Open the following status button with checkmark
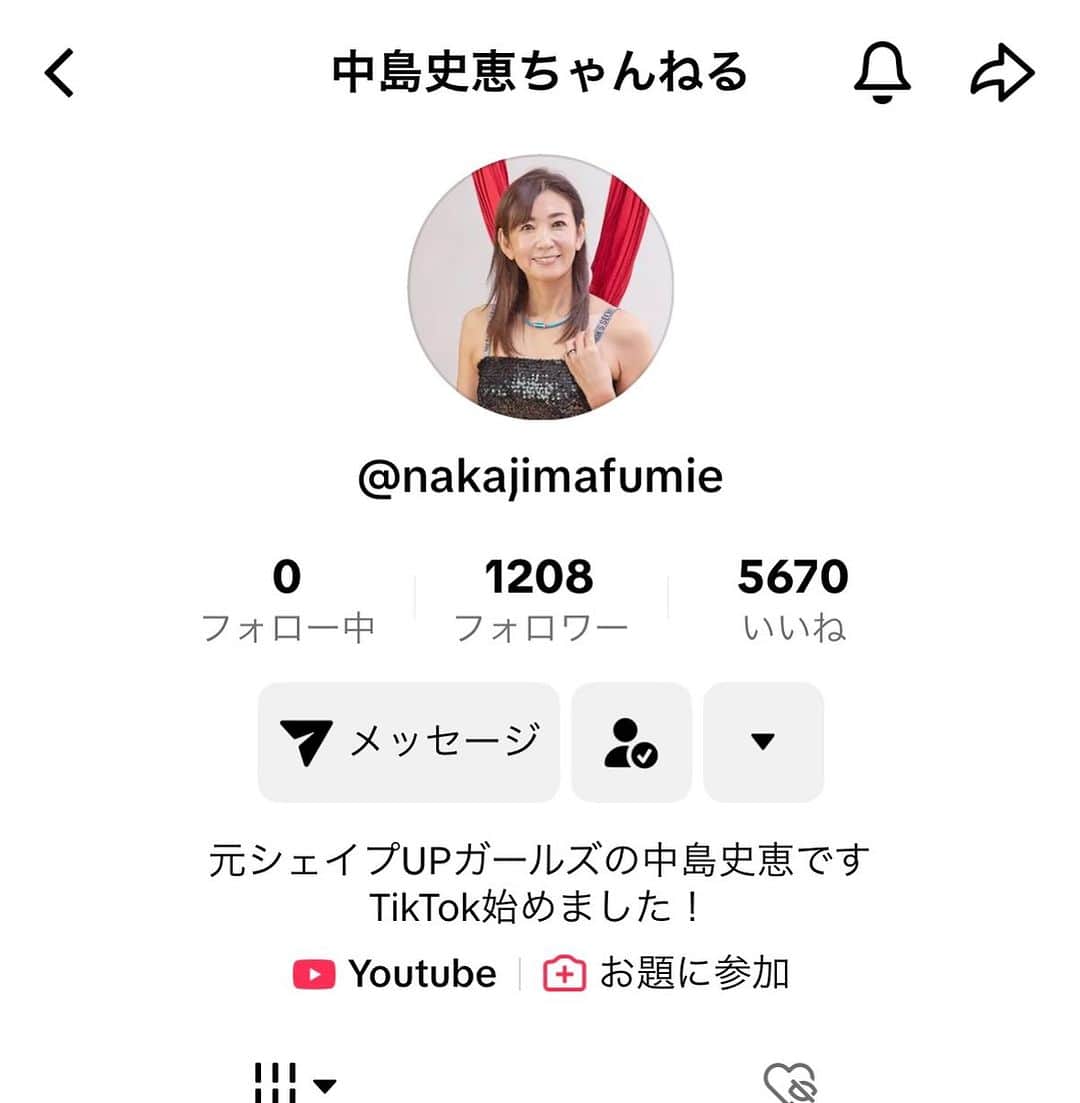Viewport: 1080px width, 1103px height. (631, 742)
